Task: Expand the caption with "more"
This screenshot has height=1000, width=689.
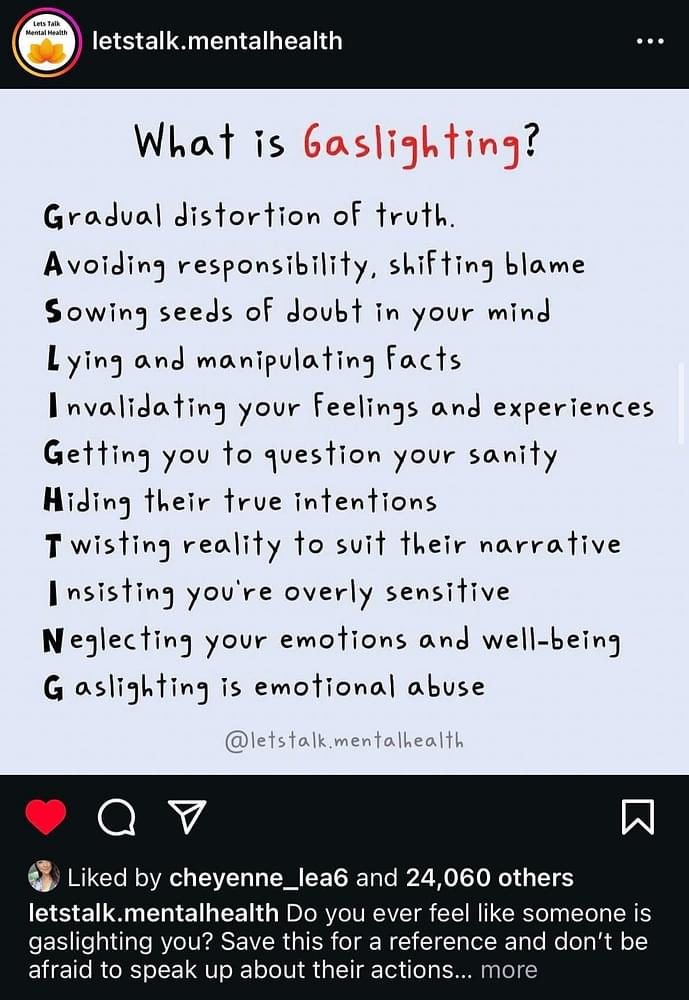Action: (508, 970)
